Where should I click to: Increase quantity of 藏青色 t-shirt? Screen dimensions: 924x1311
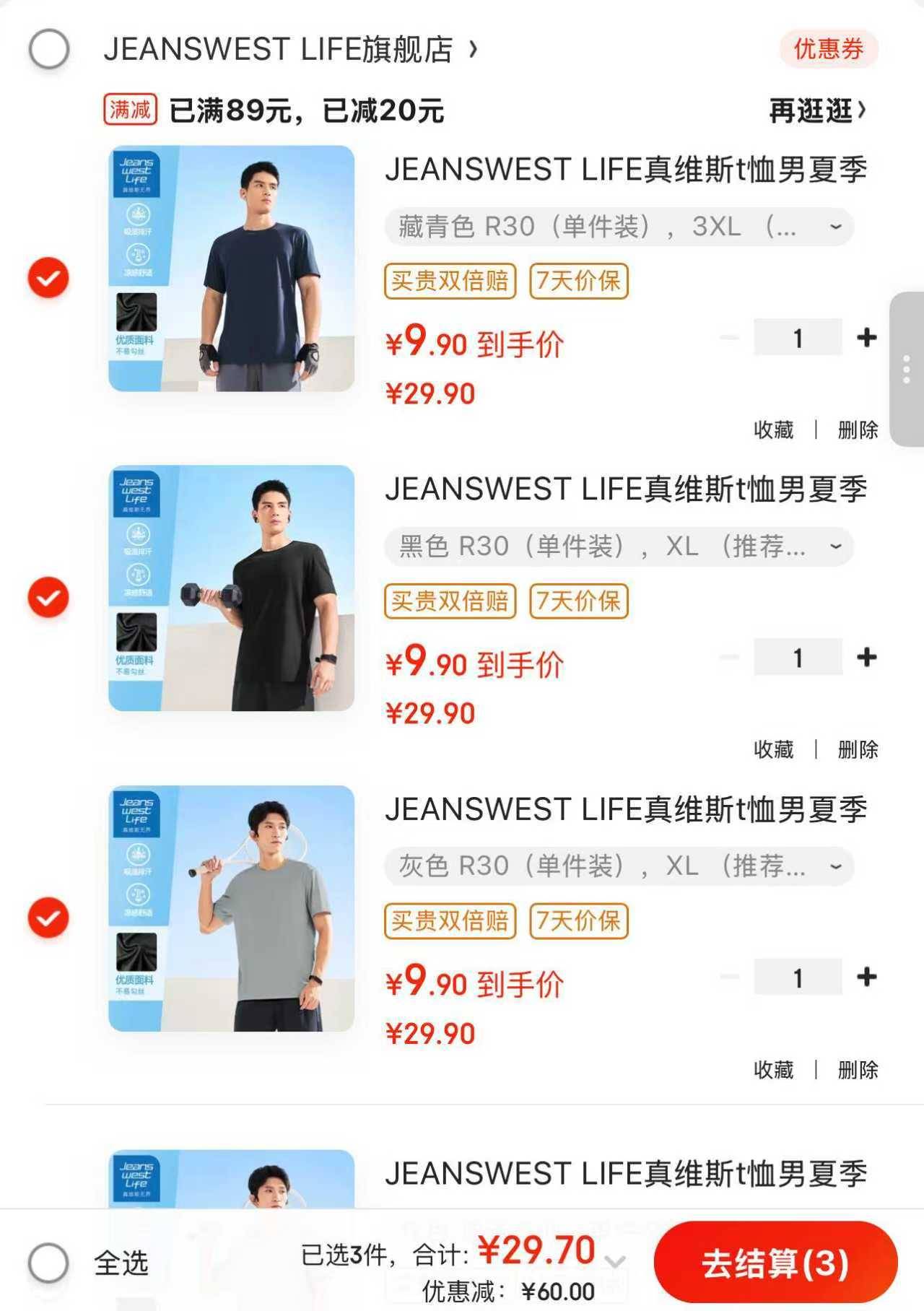[866, 337]
